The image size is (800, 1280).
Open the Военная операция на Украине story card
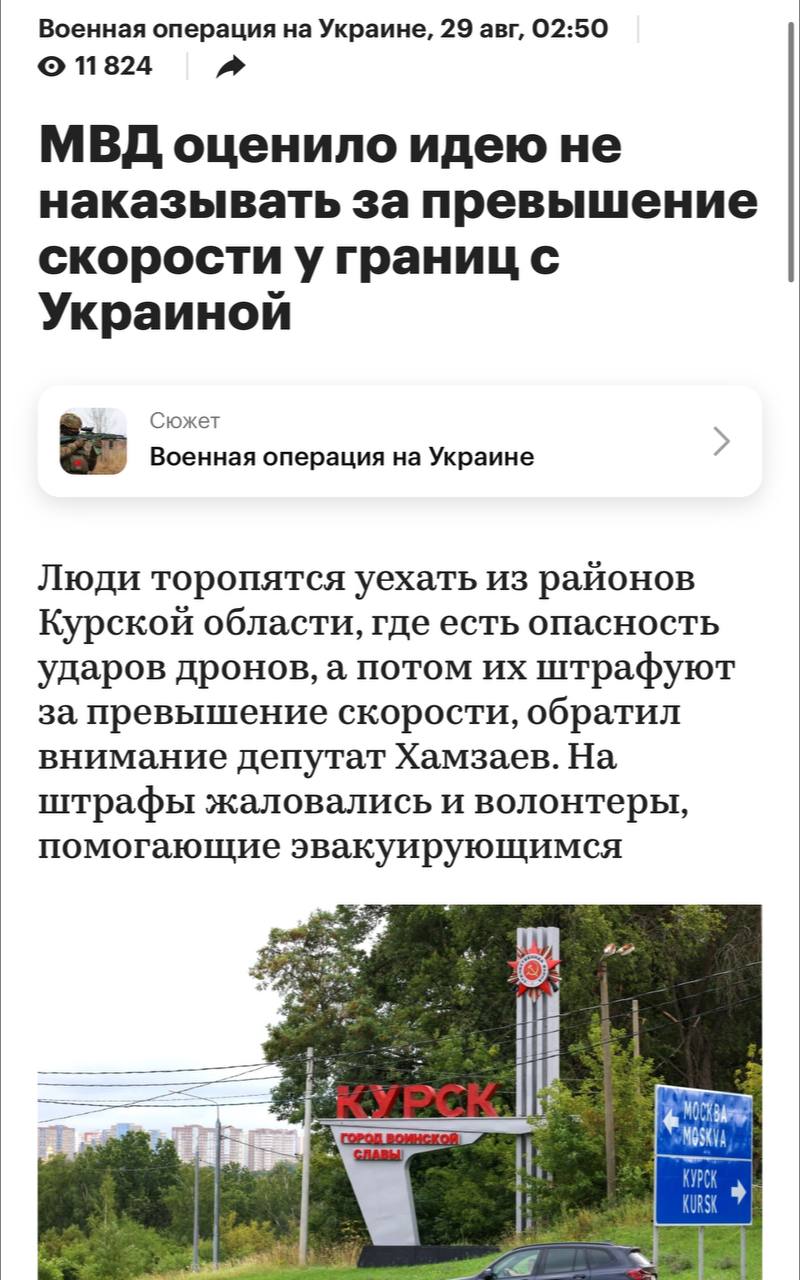coord(400,441)
